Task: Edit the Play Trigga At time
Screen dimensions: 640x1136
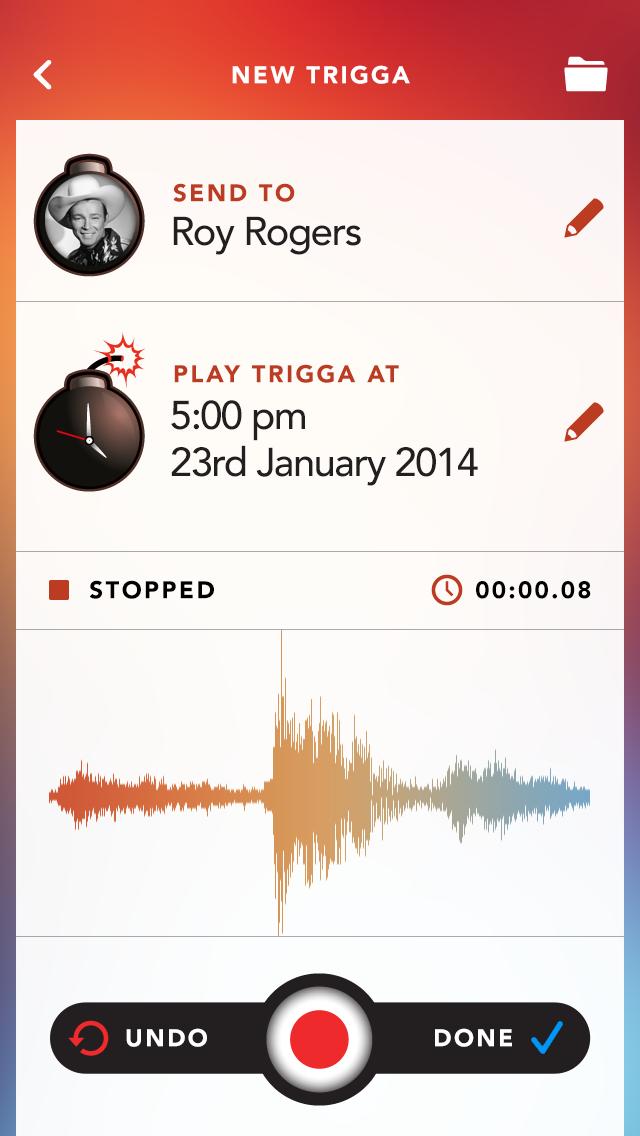Action: click(584, 422)
